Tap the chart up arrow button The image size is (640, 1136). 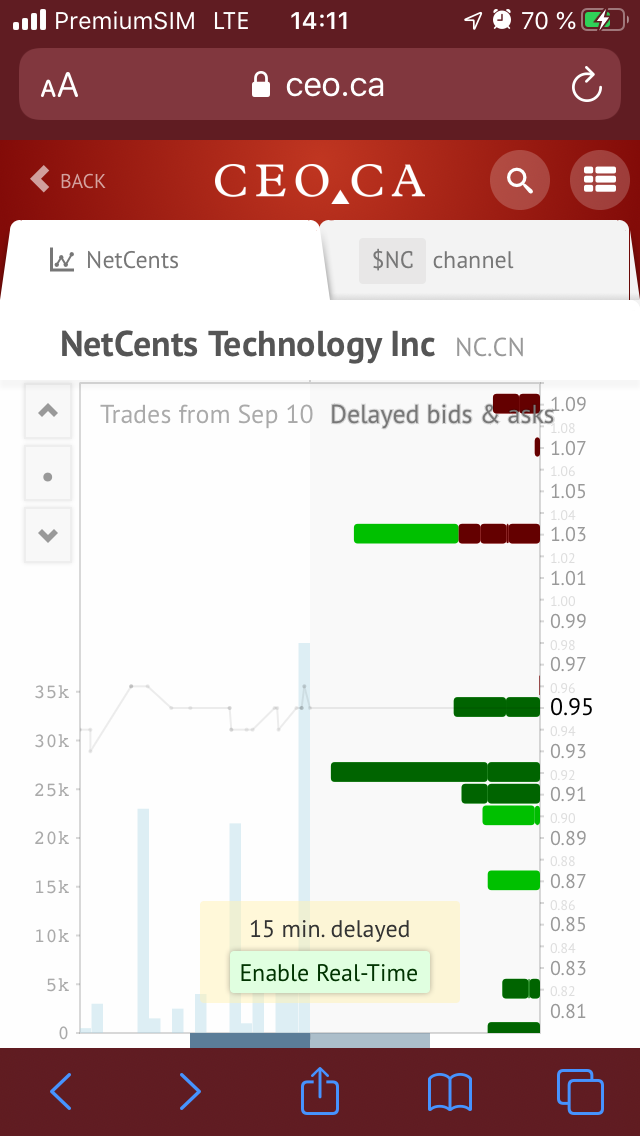pyautogui.click(x=47, y=411)
